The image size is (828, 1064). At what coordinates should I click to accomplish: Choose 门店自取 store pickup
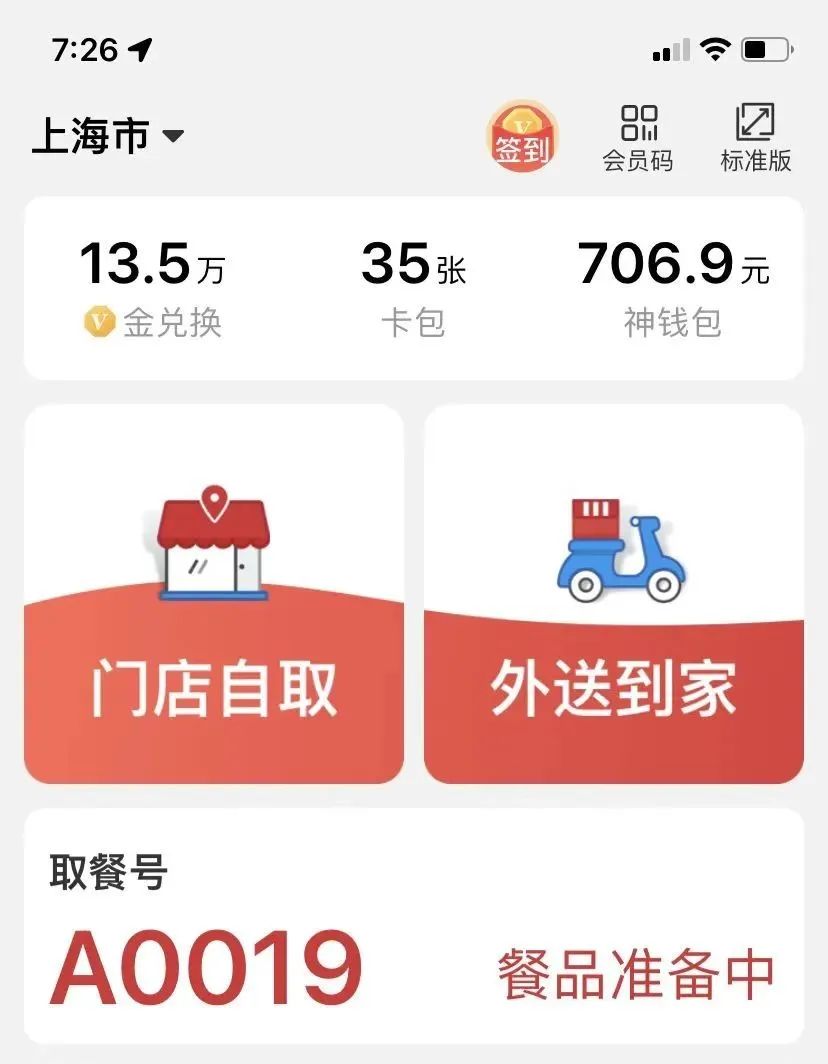214,594
